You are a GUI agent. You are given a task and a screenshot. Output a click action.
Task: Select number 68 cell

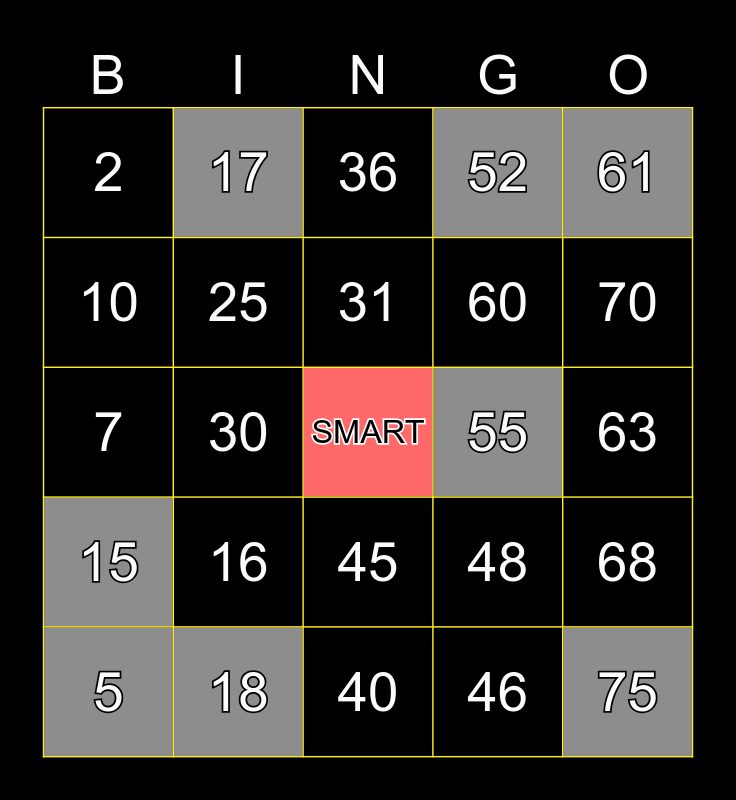[x=627, y=562]
